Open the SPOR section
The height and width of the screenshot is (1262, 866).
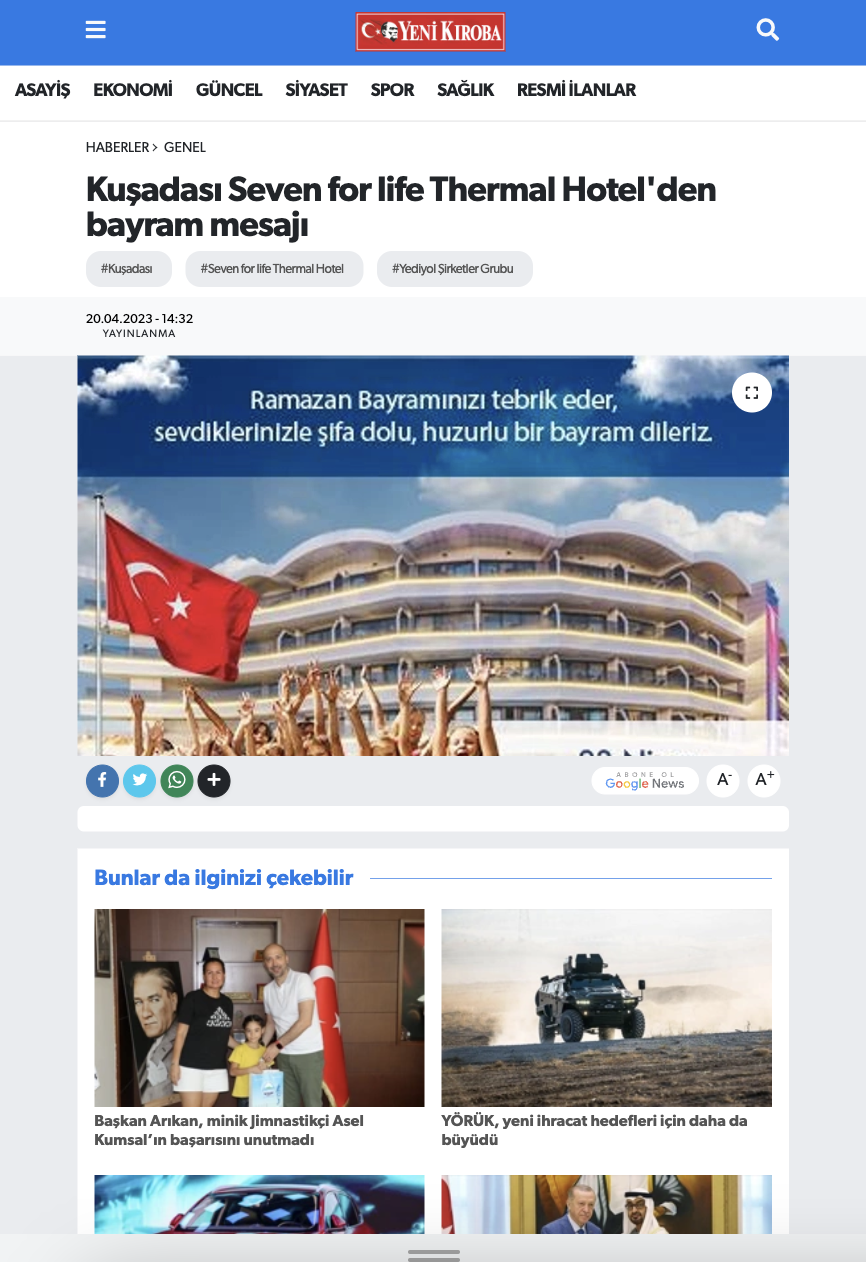(x=392, y=90)
